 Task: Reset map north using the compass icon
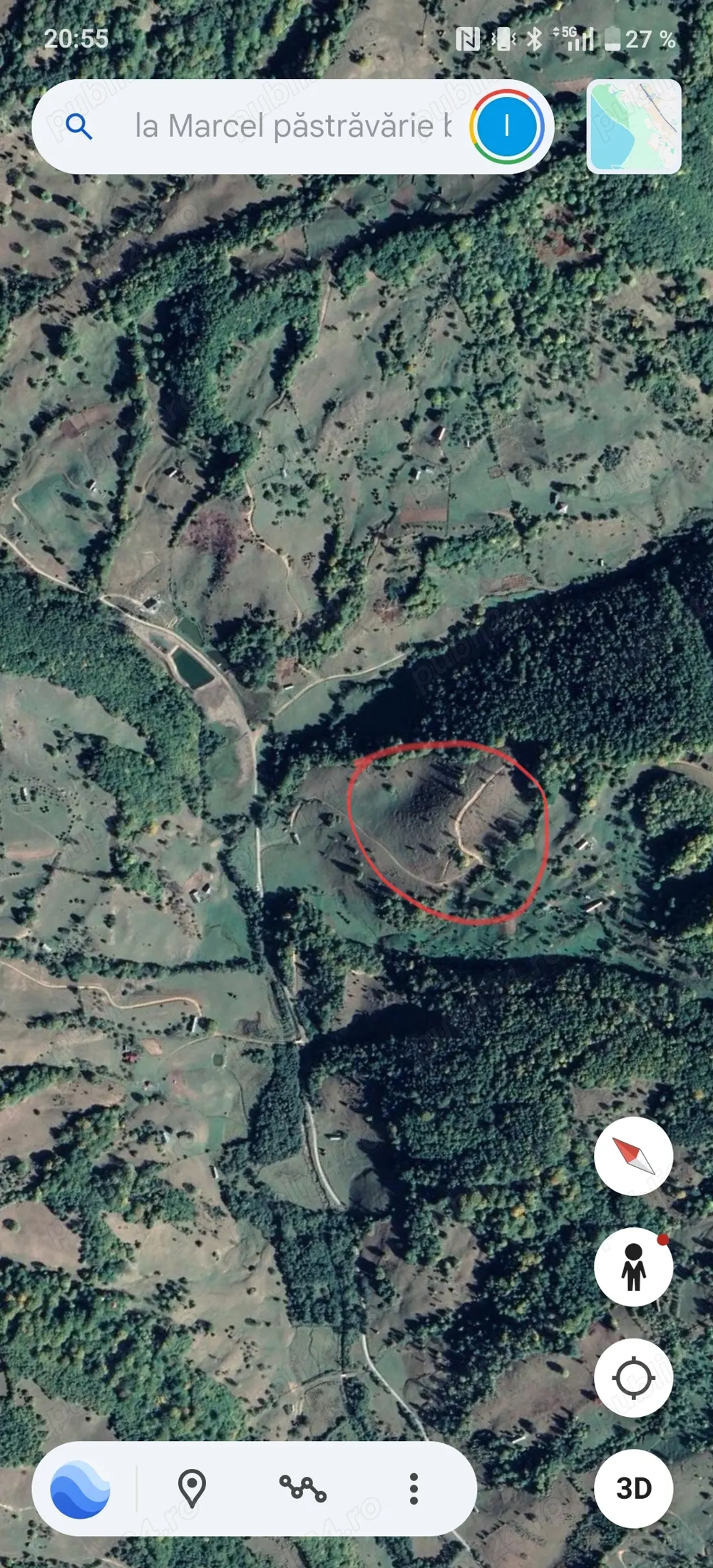tap(633, 1157)
